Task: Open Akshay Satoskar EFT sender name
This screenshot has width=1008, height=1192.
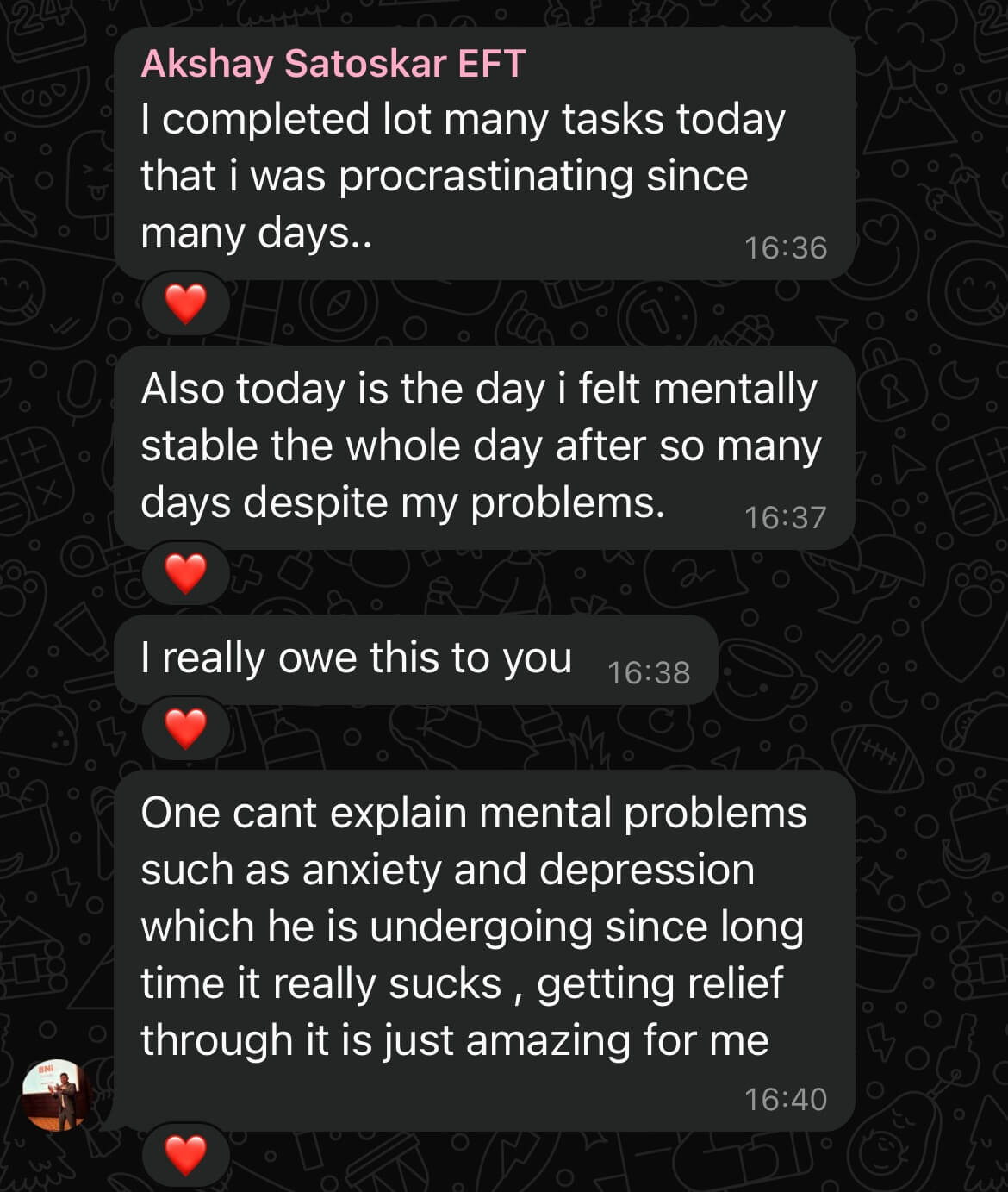Action: [x=333, y=64]
